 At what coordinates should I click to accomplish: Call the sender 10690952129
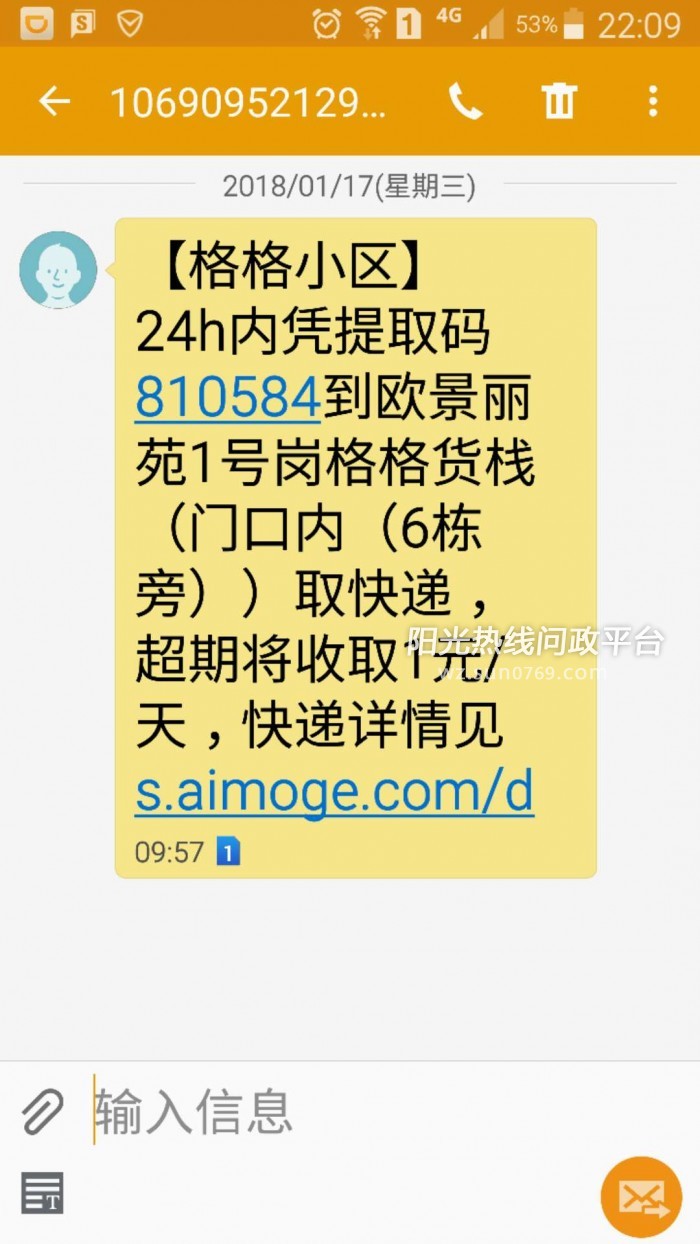point(465,101)
